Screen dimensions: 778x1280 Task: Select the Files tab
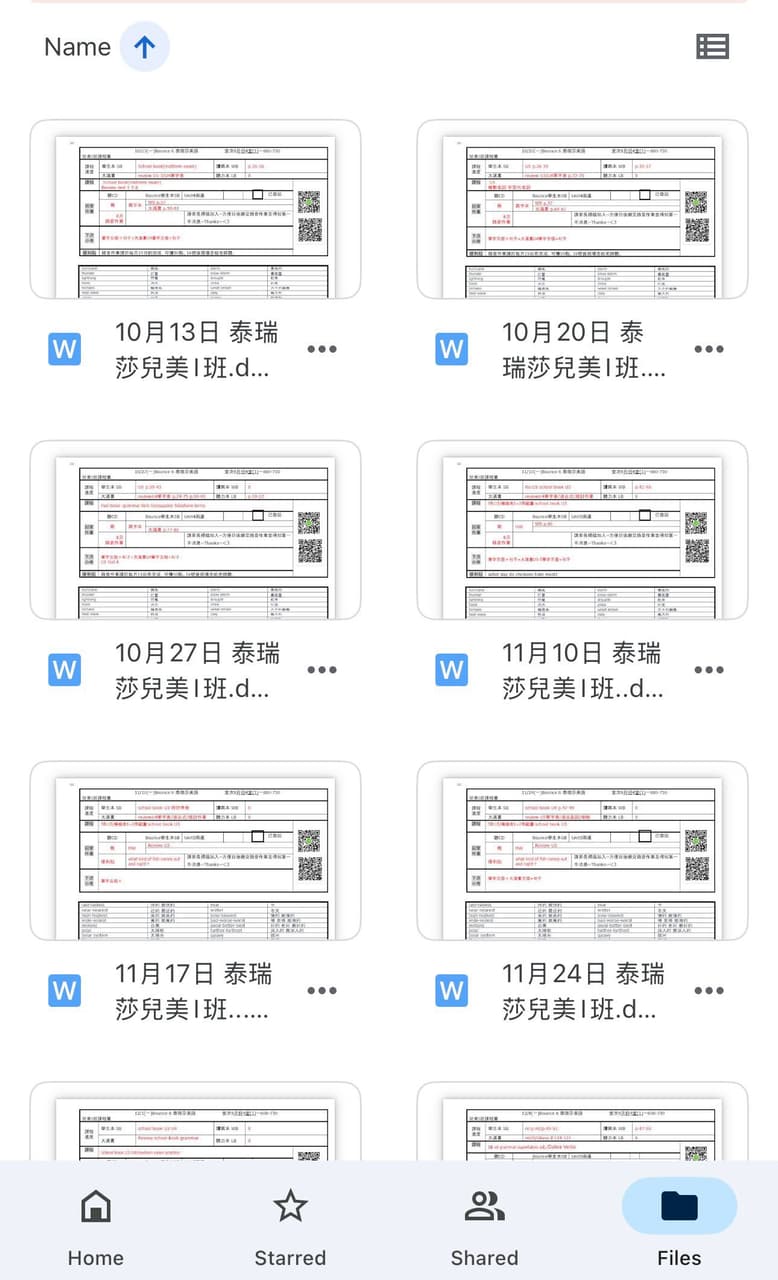pyautogui.click(x=679, y=1226)
